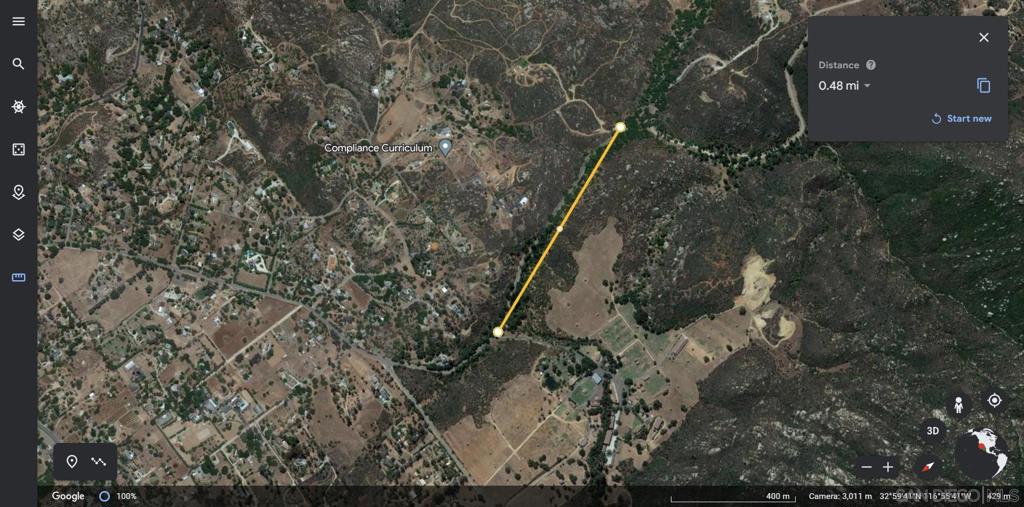This screenshot has width=1024, height=507.
Task: Open Voyager ship wheel
Action: (18, 107)
